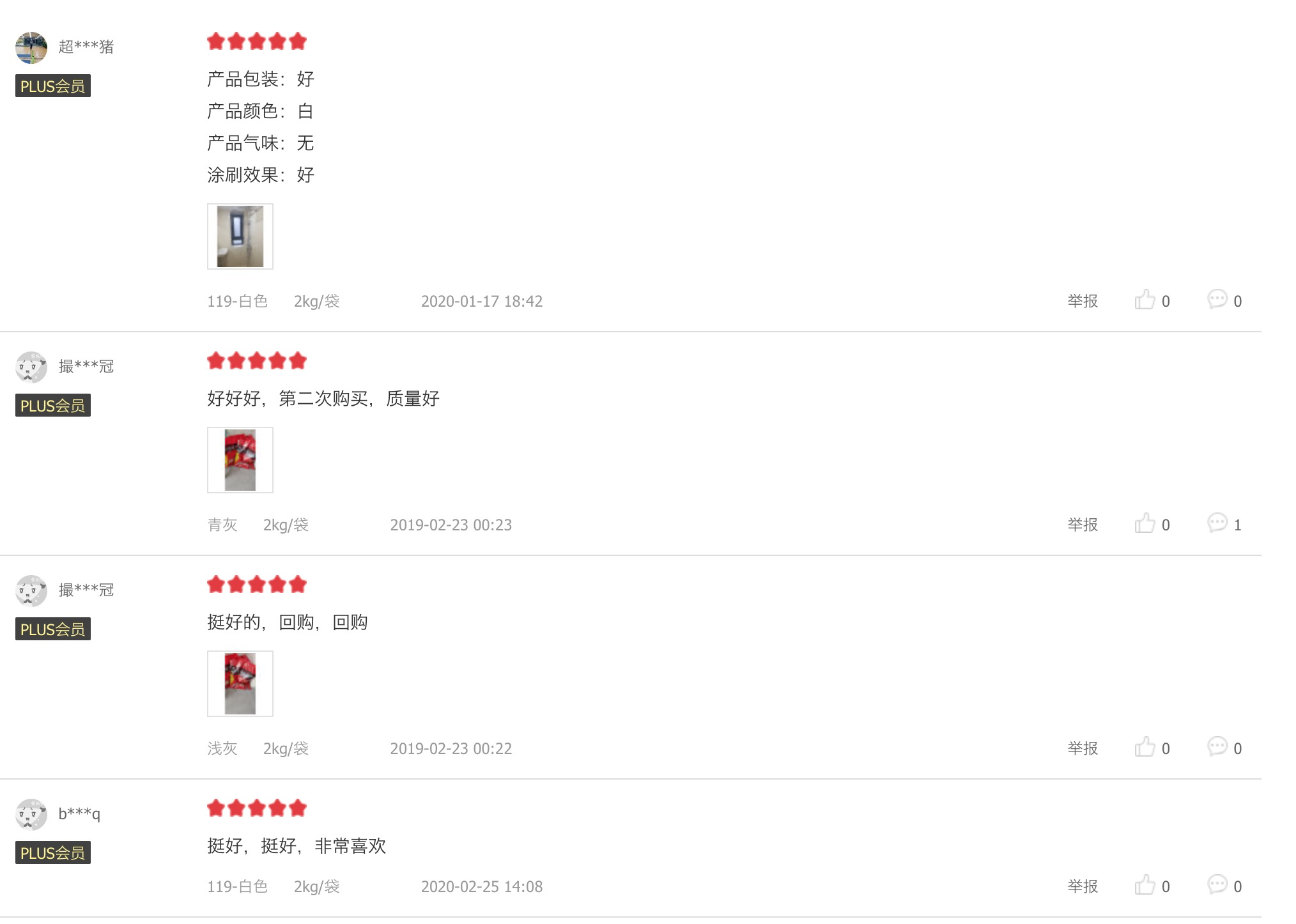Open the one reply on 青灰 review
This screenshot has width=1296, height=924.
[x=1217, y=523]
